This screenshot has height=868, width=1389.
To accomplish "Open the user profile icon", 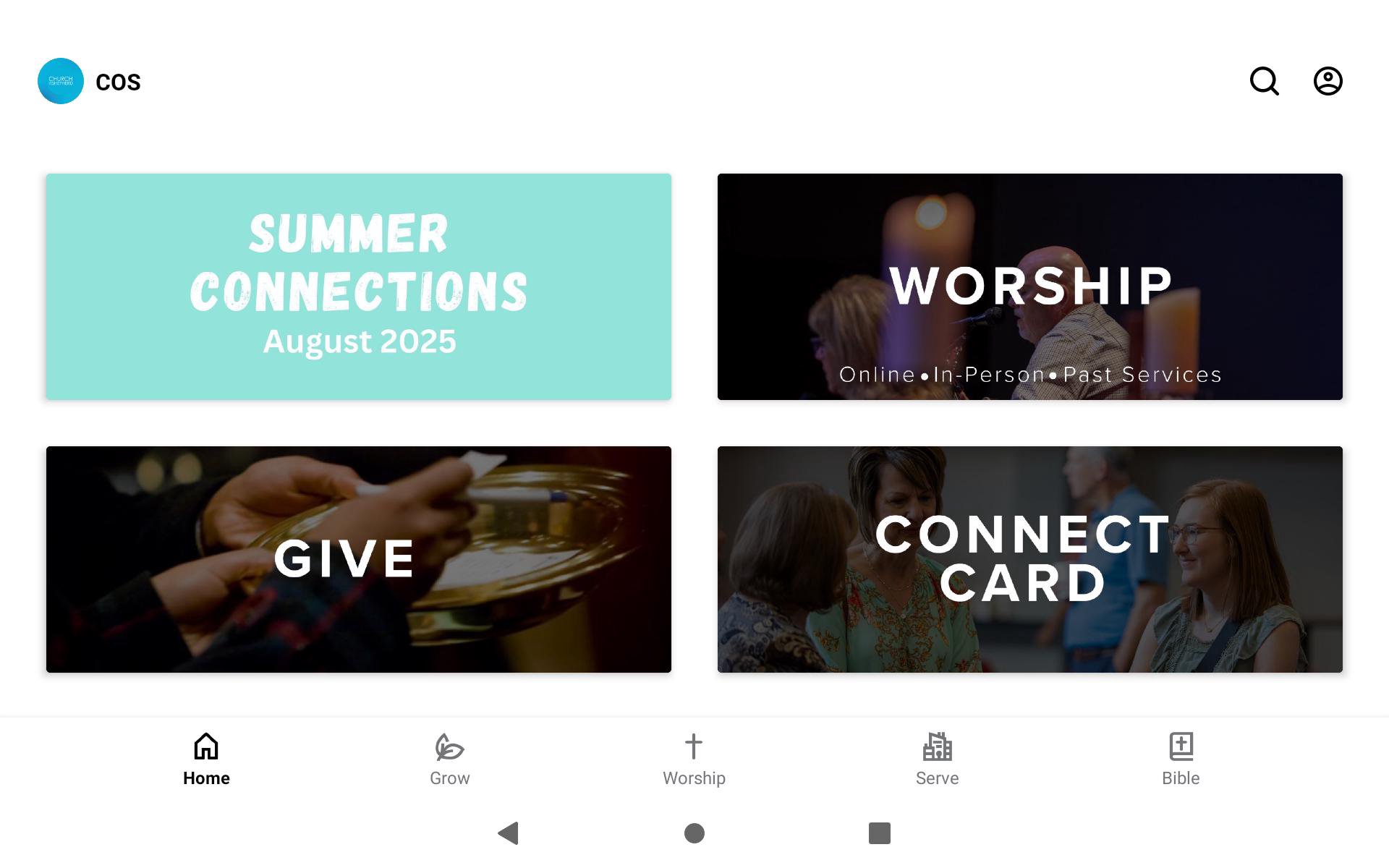I will coord(1328,81).
